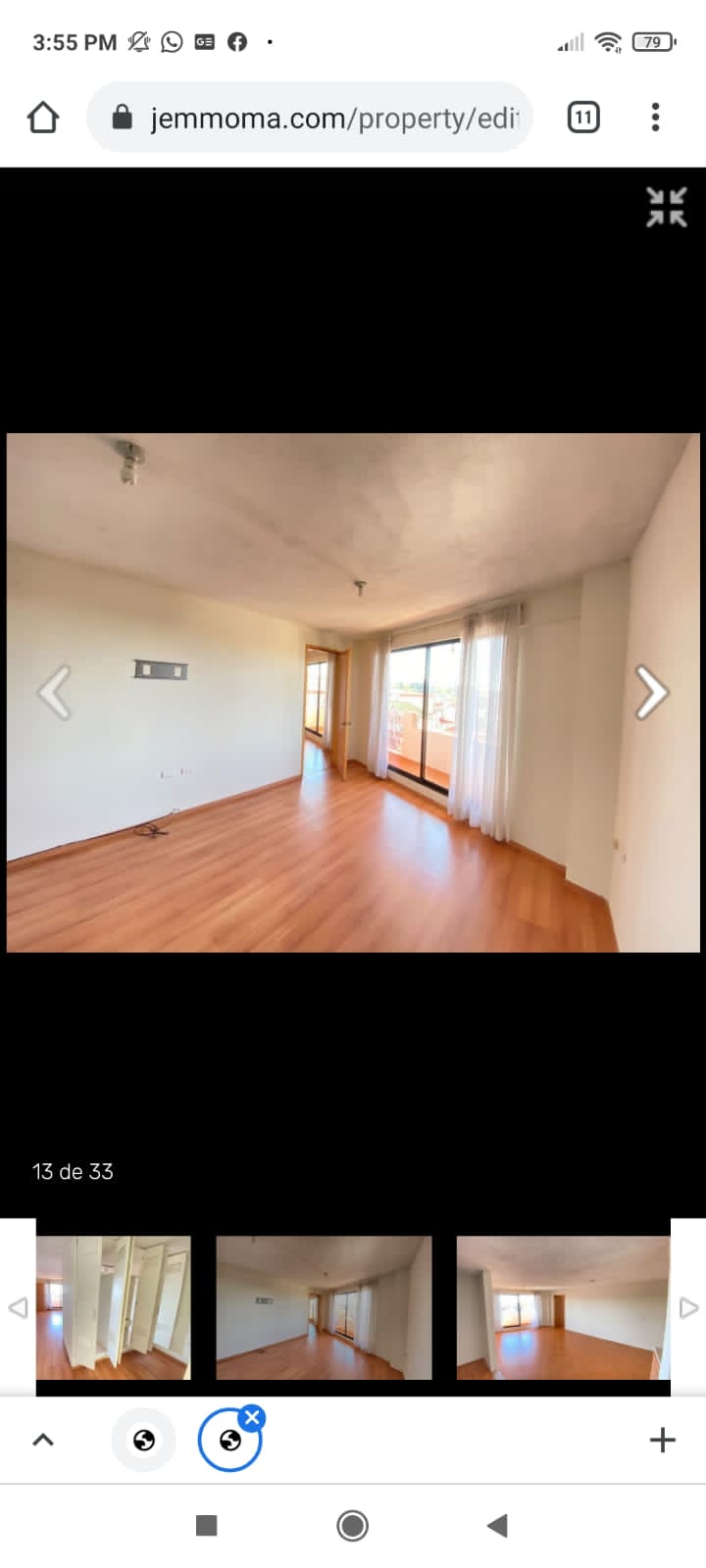Open recent apps with the square button
Viewport: 706px width, 1568px height.
[206, 1525]
